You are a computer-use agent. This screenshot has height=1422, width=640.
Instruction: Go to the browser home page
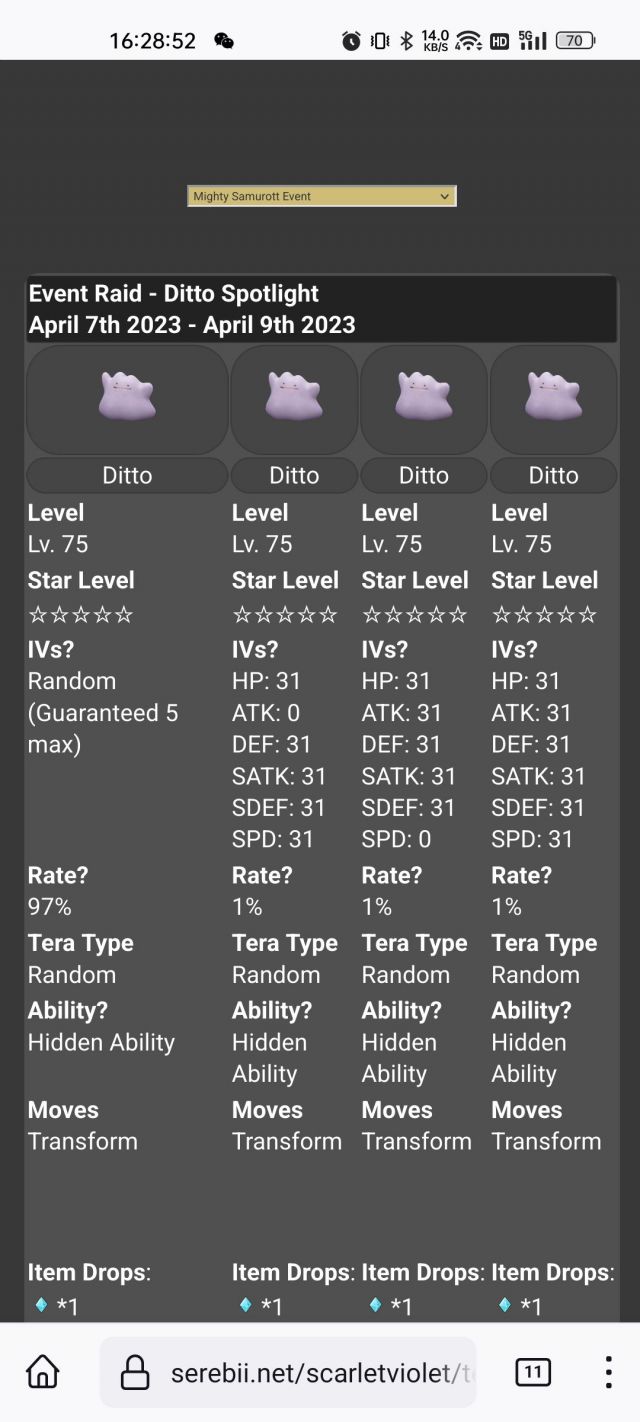pos(42,1372)
